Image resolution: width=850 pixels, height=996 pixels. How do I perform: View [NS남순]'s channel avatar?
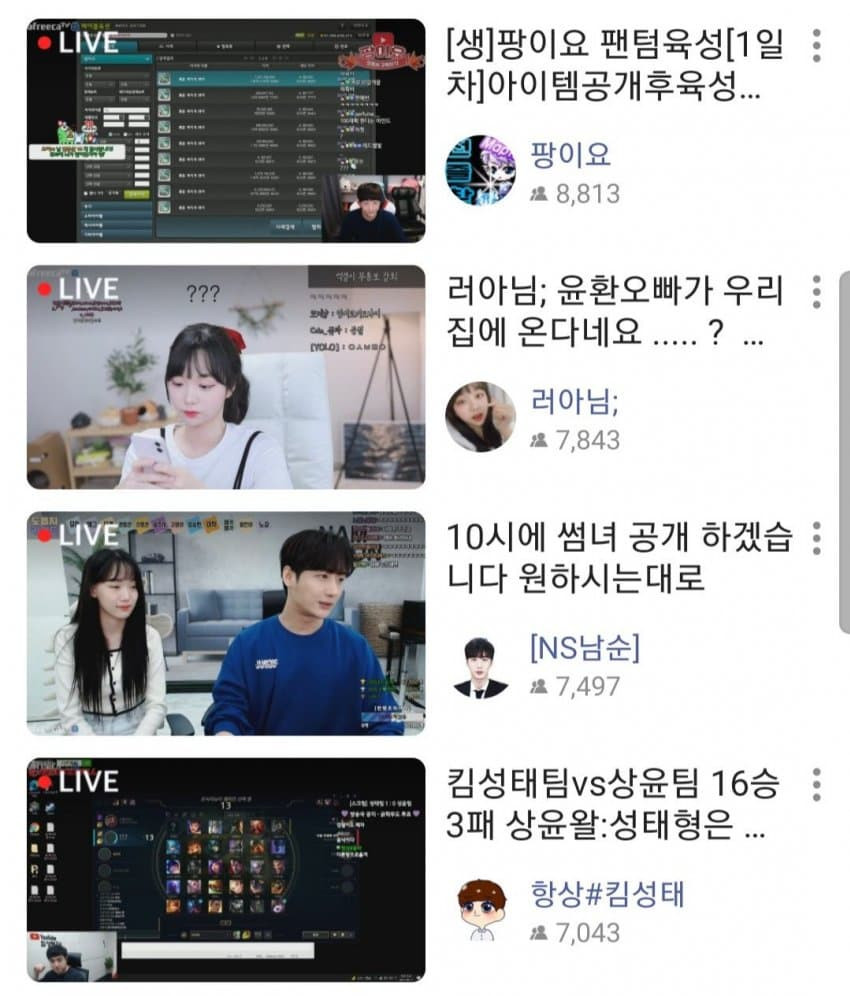[480, 664]
